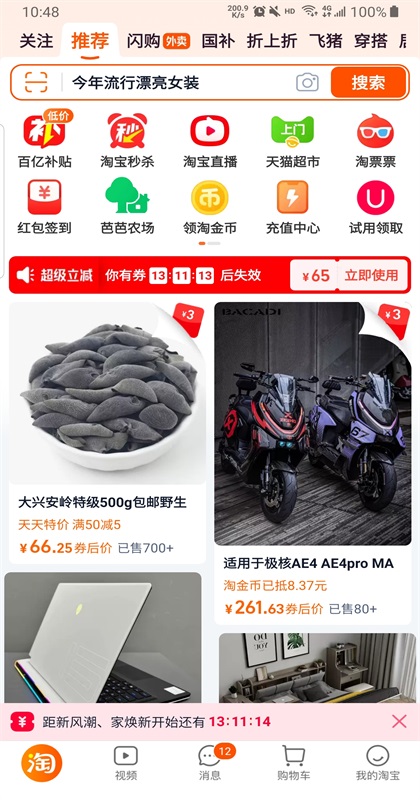Open camera image search
Viewport: 420px width, 800px height.
coord(307,82)
